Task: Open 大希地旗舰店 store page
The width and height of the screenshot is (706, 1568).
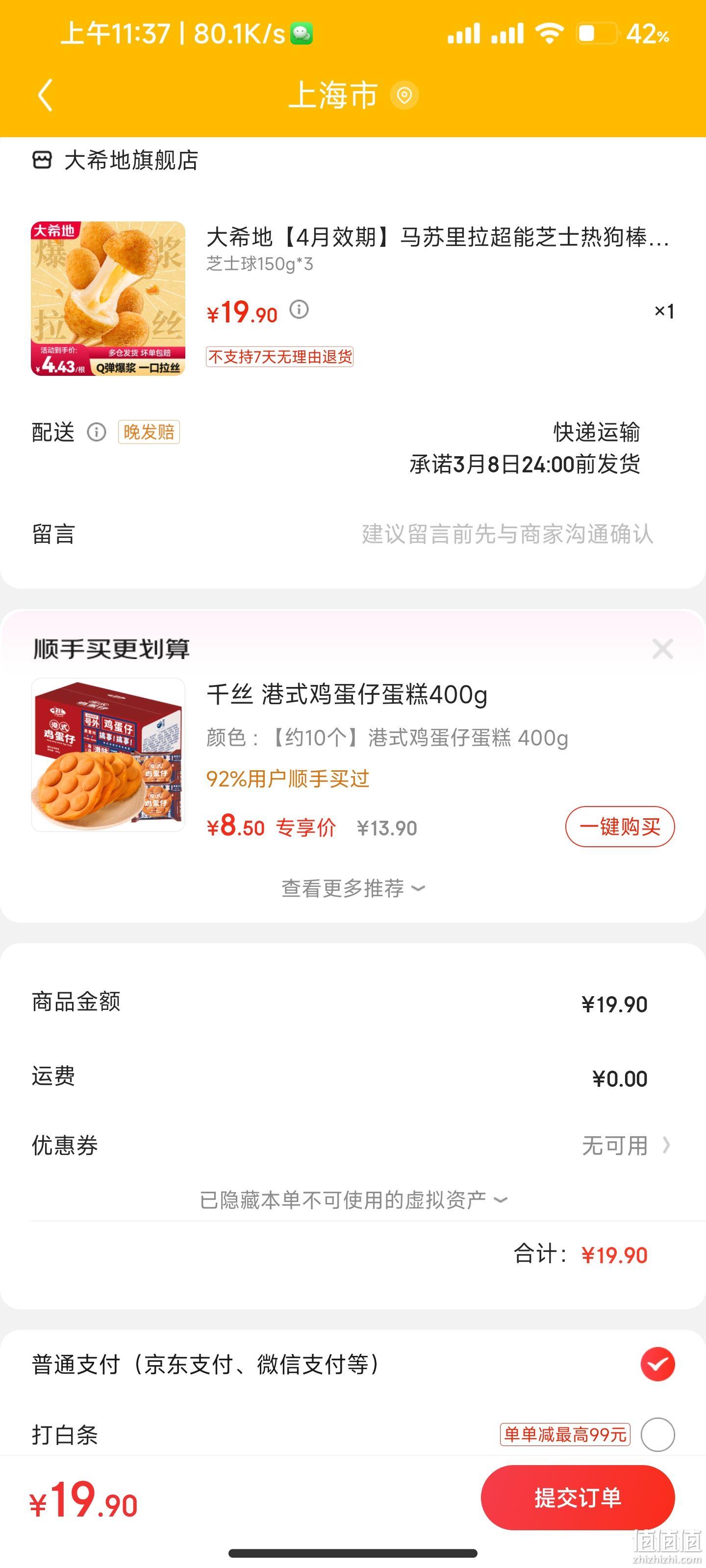Action: click(x=115, y=161)
